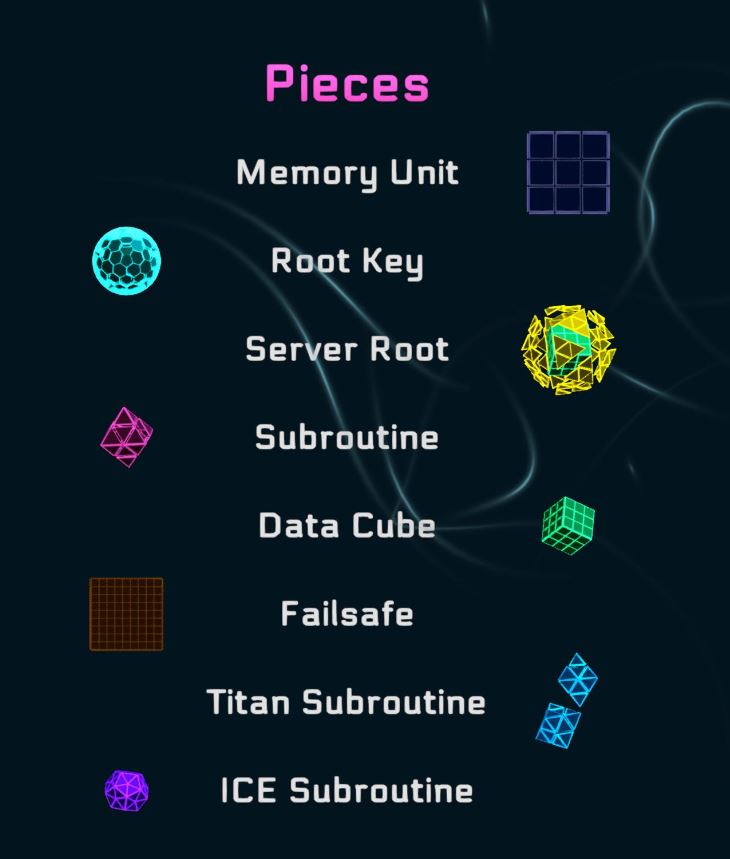Viewport: 730px width, 859px height.
Task: View the ICE Subroutine piece
Action: 347,790
